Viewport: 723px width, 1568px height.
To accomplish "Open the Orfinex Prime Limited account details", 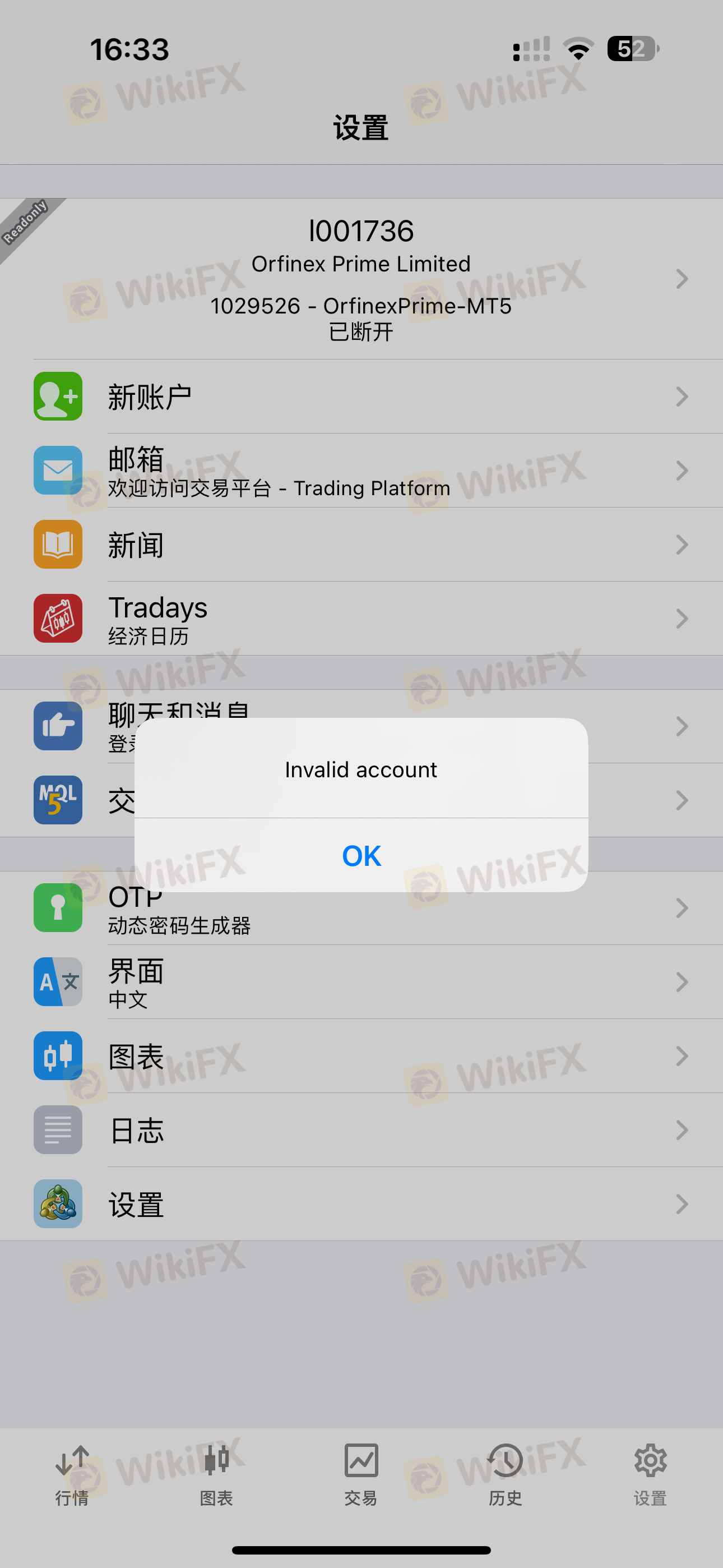I will click(361, 279).
